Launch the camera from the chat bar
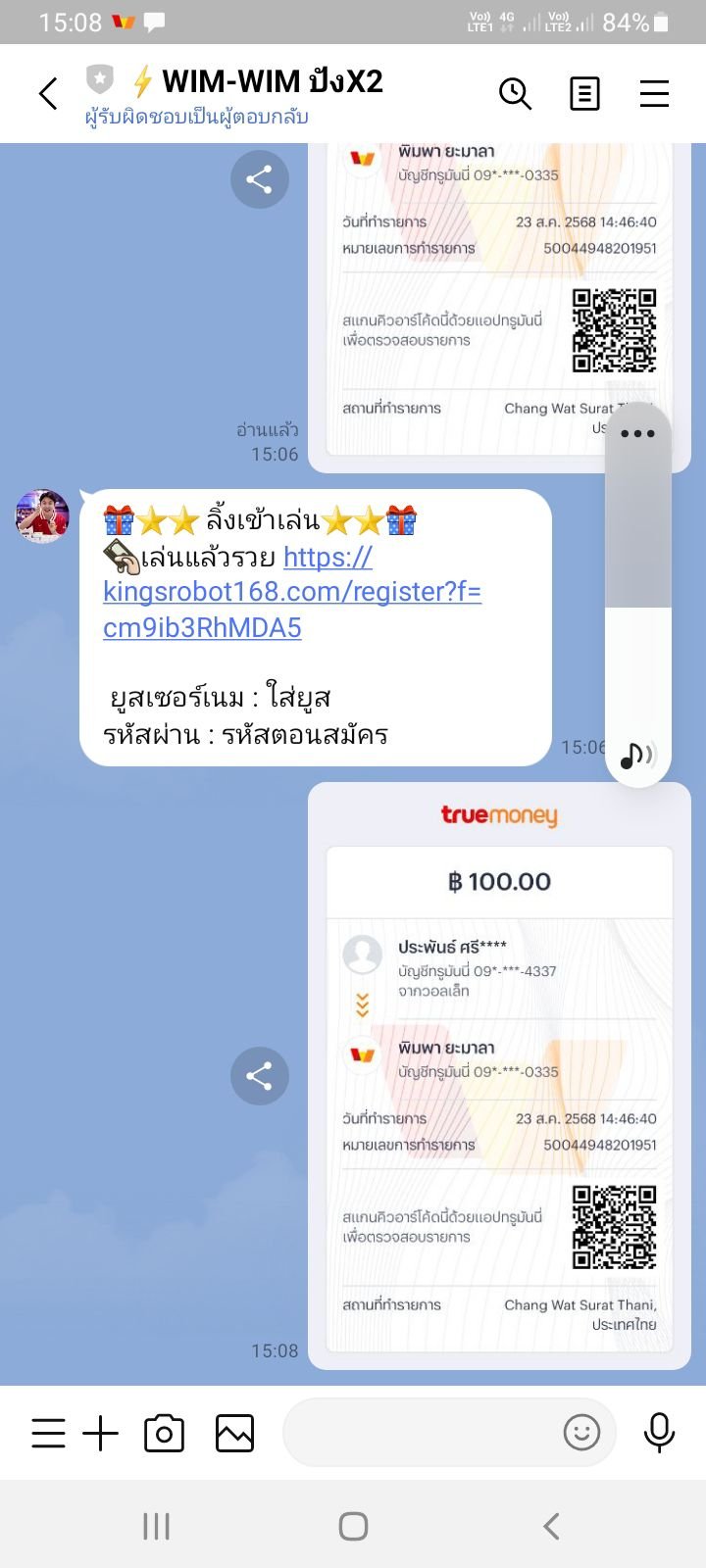706x1568 pixels. point(164,1434)
